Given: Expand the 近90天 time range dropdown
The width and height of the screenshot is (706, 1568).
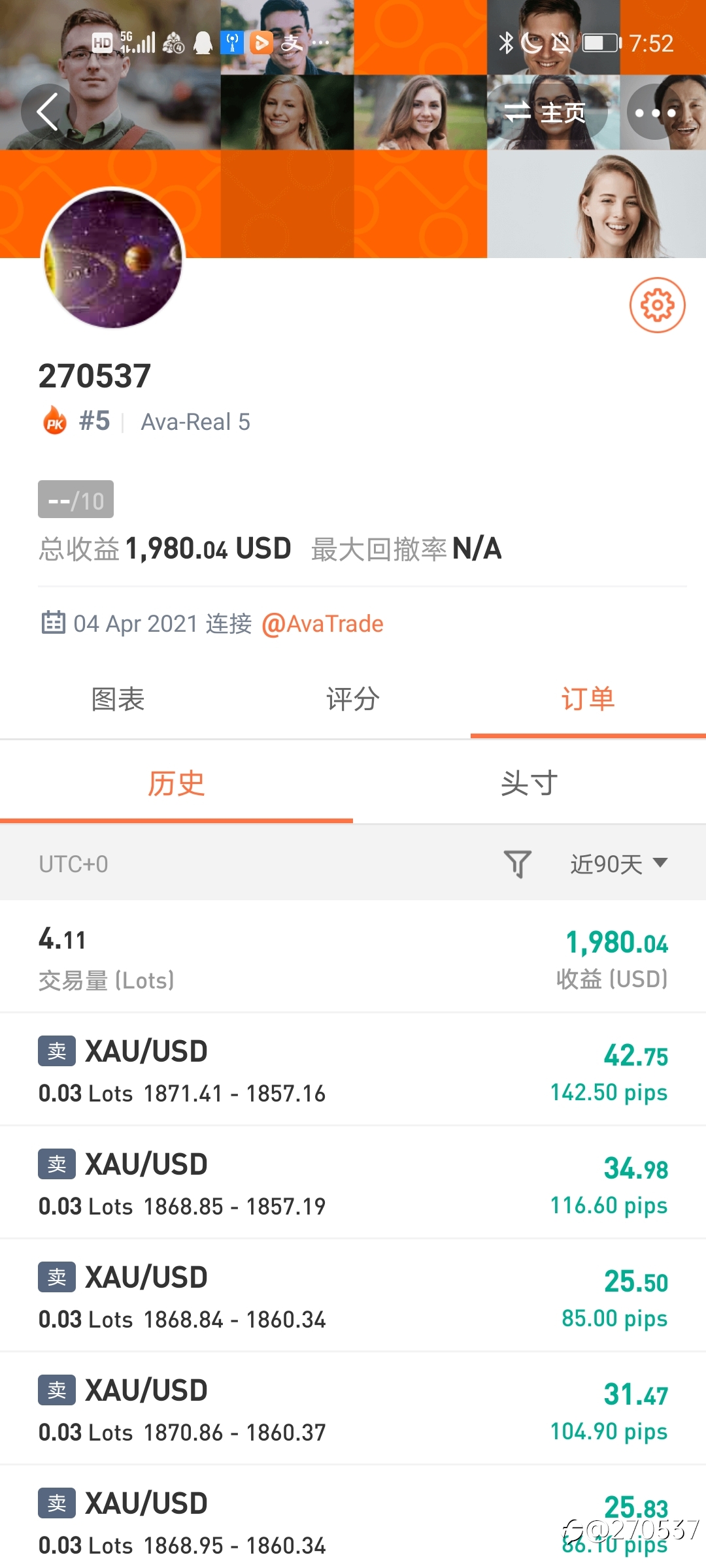Looking at the screenshot, I should [619, 864].
